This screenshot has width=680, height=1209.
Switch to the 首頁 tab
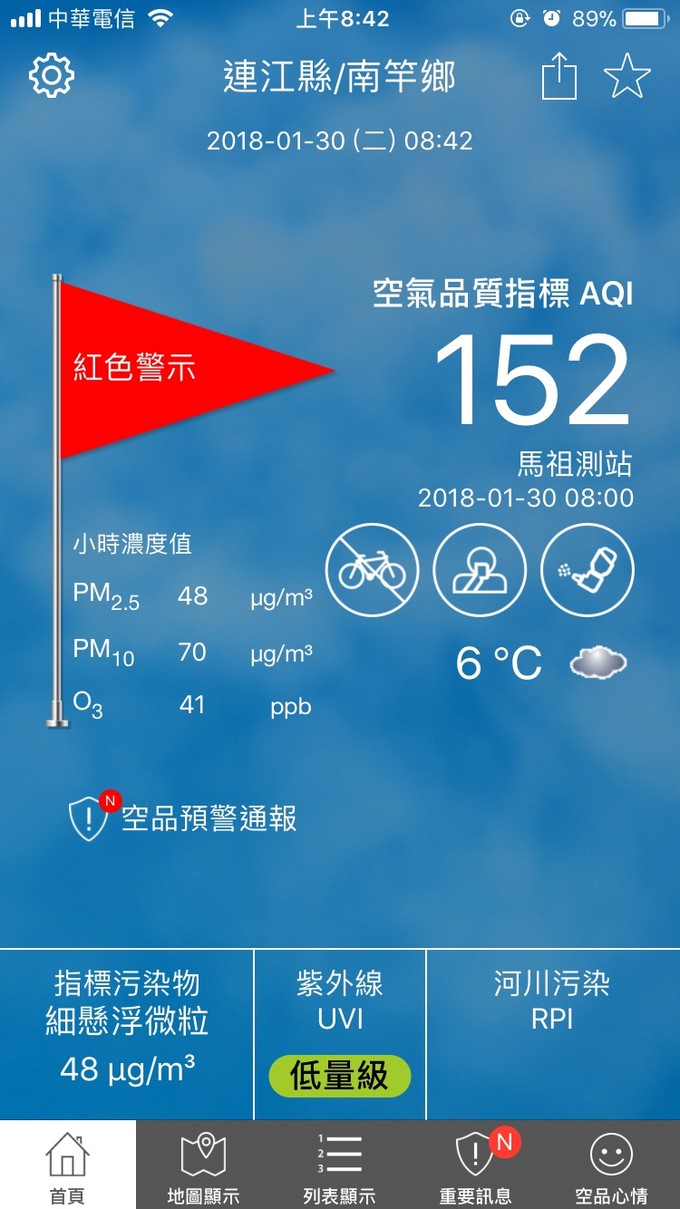pyautogui.click(x=68, y=1166)
